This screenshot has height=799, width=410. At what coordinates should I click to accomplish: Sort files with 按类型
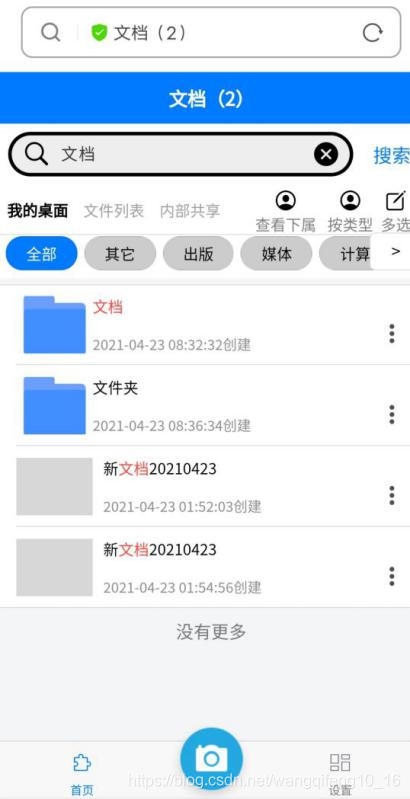pyautogui.click(x=350, y=211)
